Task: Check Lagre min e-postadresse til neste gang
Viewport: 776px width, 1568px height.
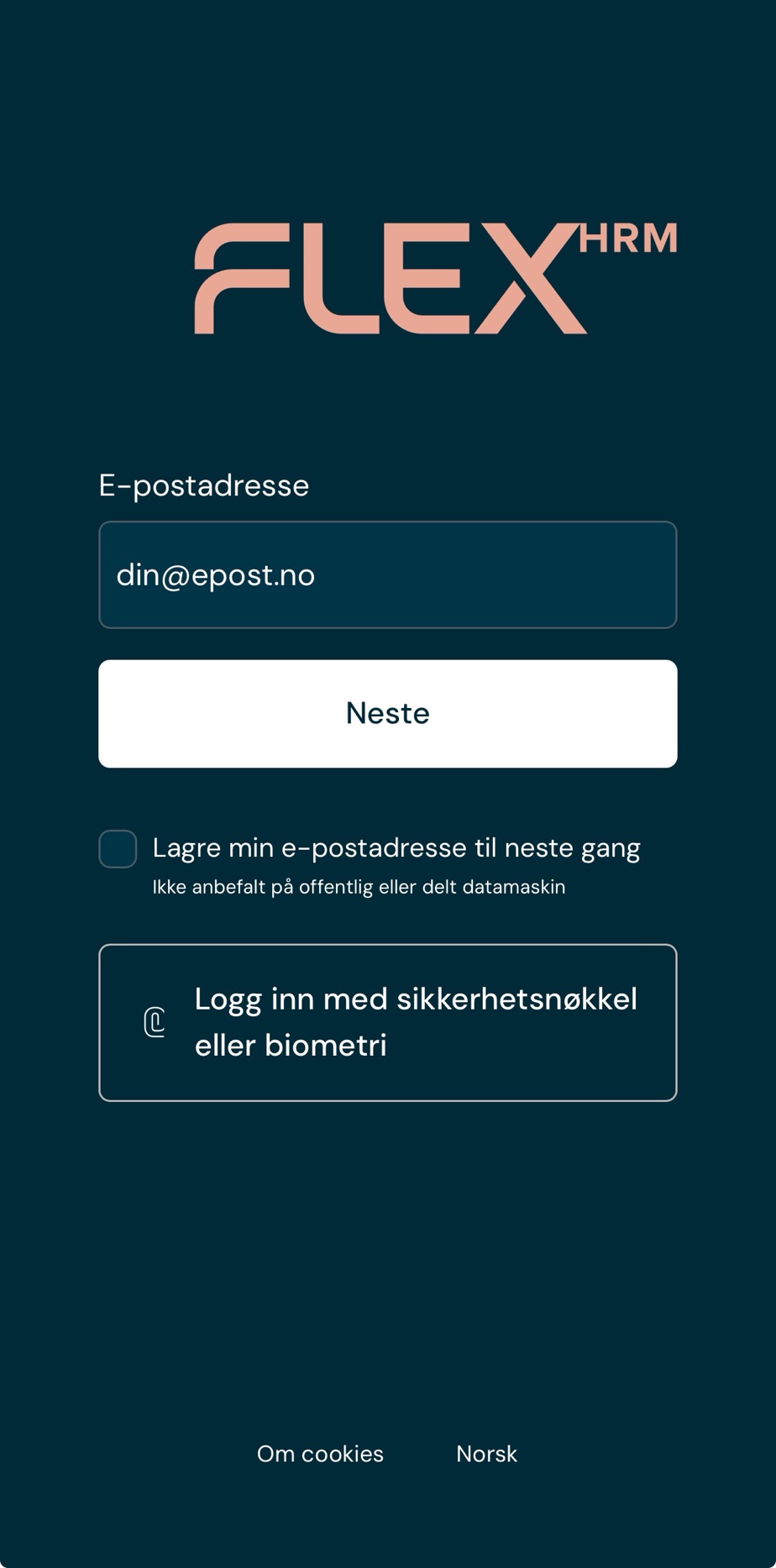Action: tap(118, 849)
